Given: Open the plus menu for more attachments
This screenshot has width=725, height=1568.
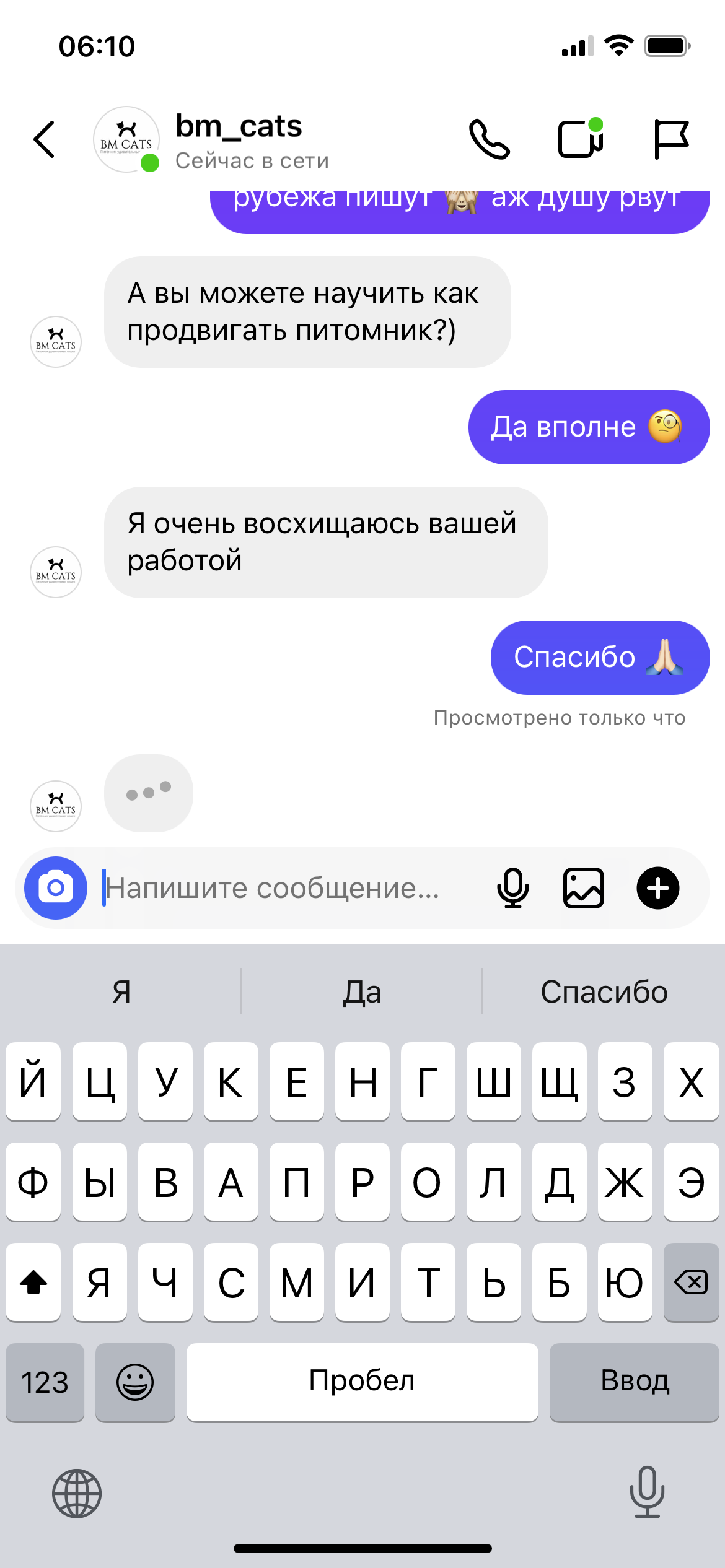Looking at the screenshot, I should click(x=658, y=888).
